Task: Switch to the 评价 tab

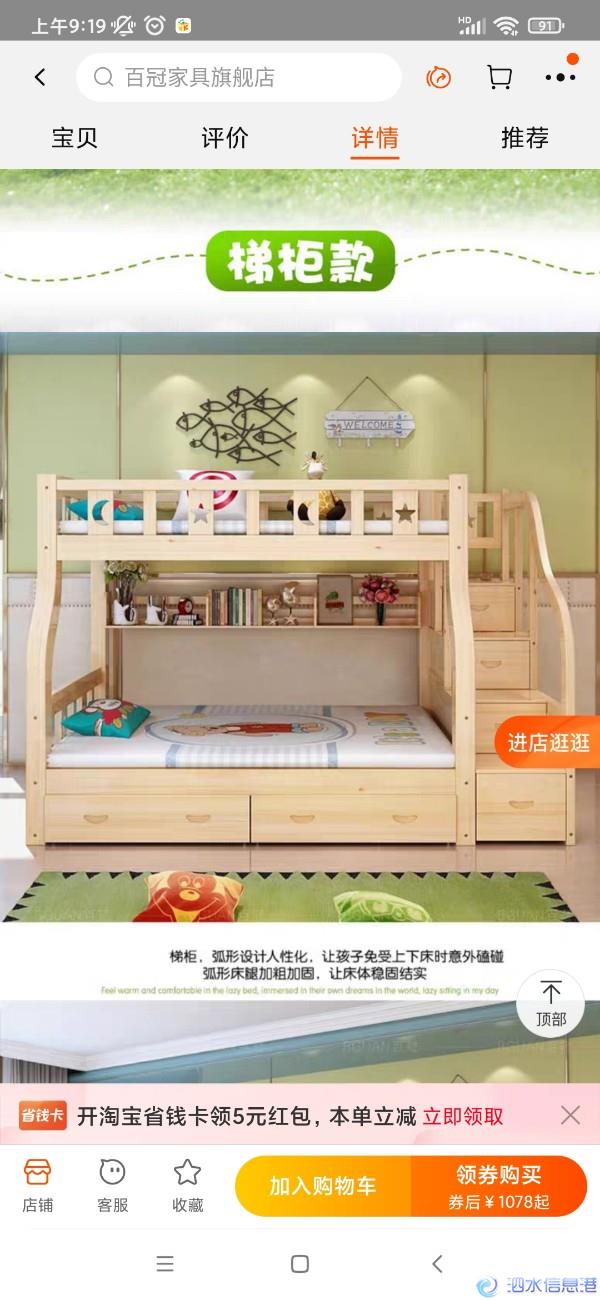Action: tap(225, 138)
